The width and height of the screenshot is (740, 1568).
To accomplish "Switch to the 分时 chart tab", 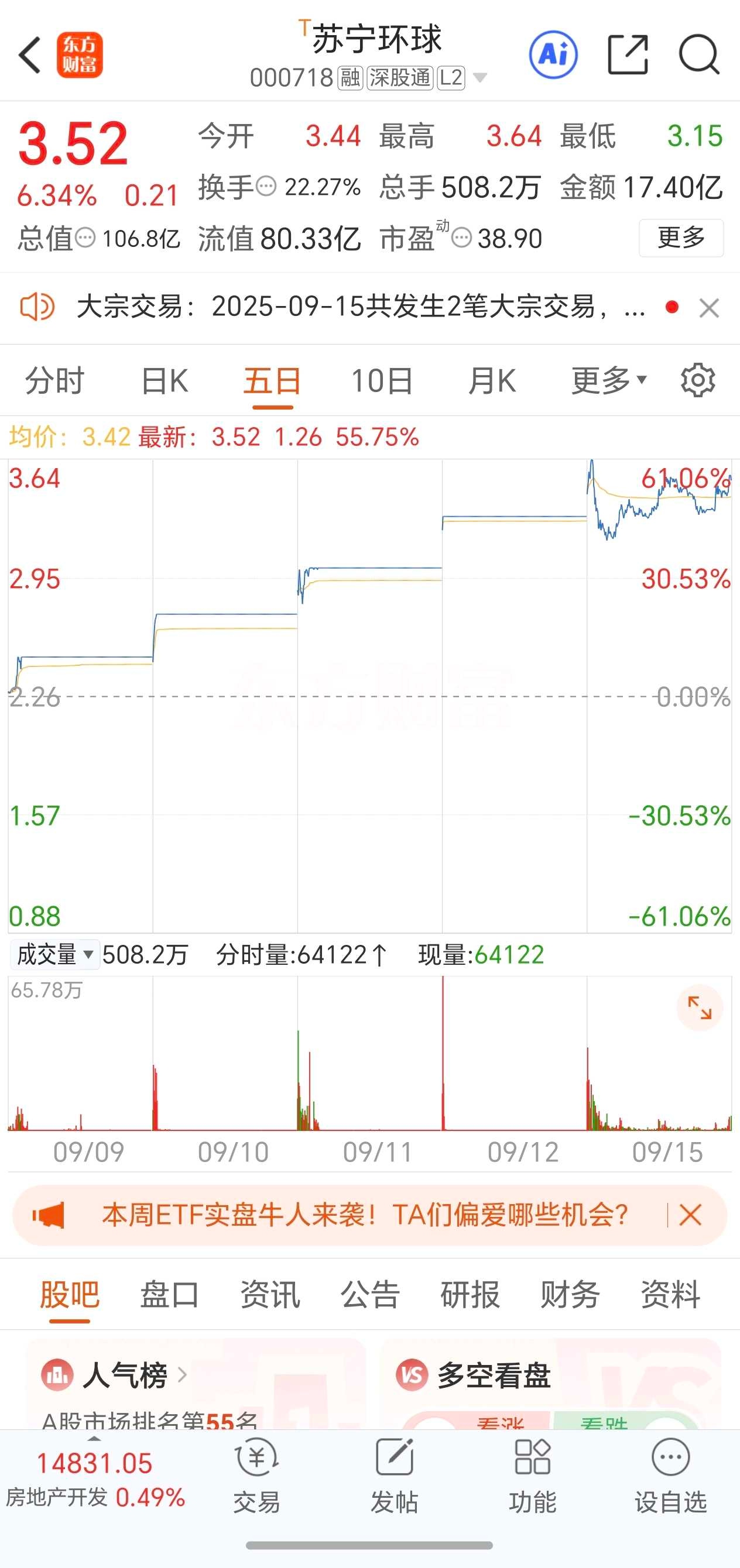I will 54,381.
